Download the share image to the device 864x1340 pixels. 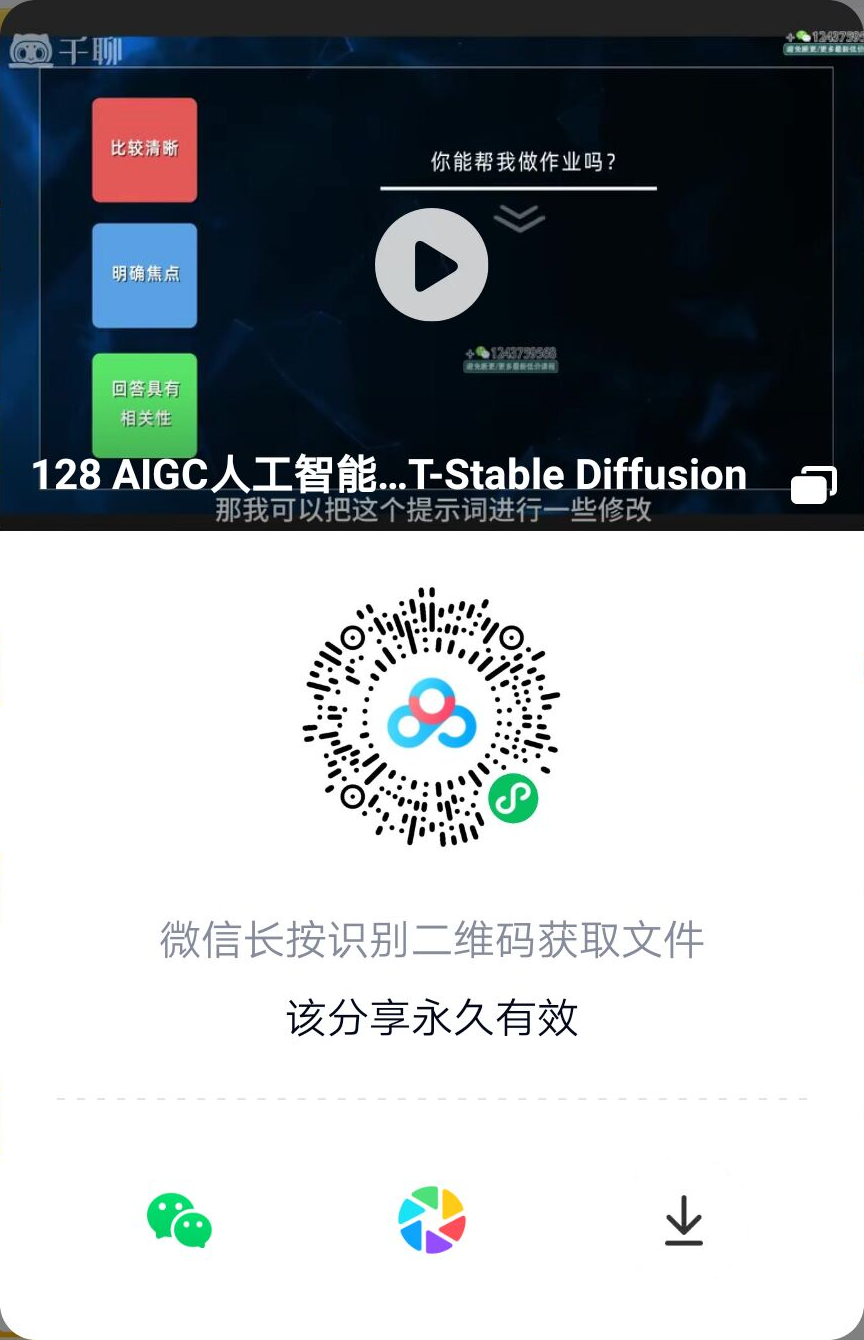[x=684, y=1221]
